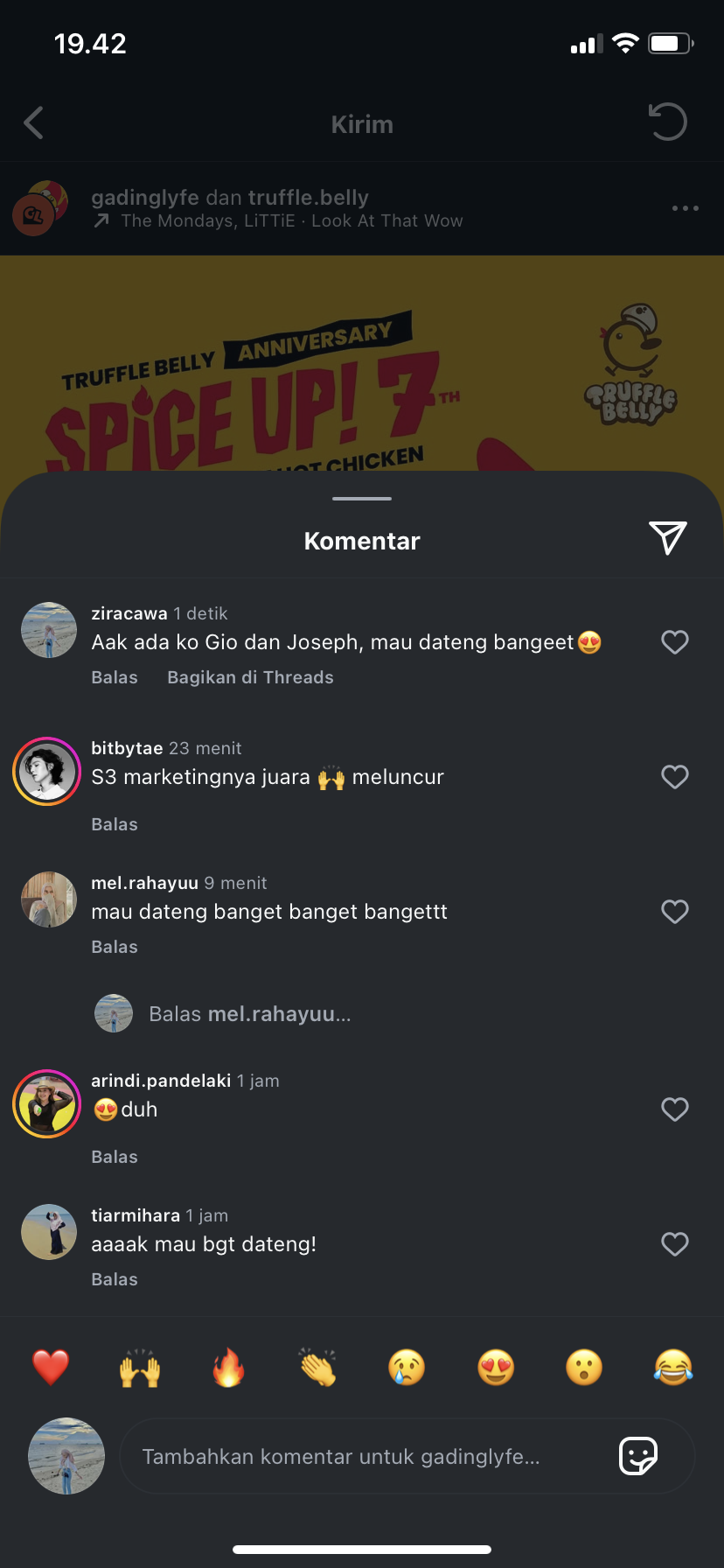
Task: Reply to bitbytae's comment
Action: tap(115, 824)
